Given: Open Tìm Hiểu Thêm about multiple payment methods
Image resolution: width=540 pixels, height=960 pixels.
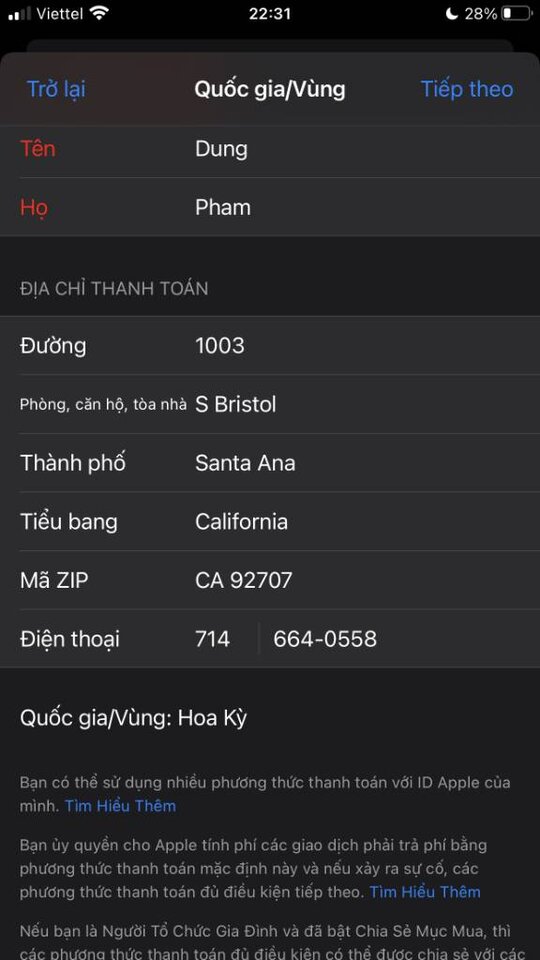Looking at the screenshot, I should 121,806.
